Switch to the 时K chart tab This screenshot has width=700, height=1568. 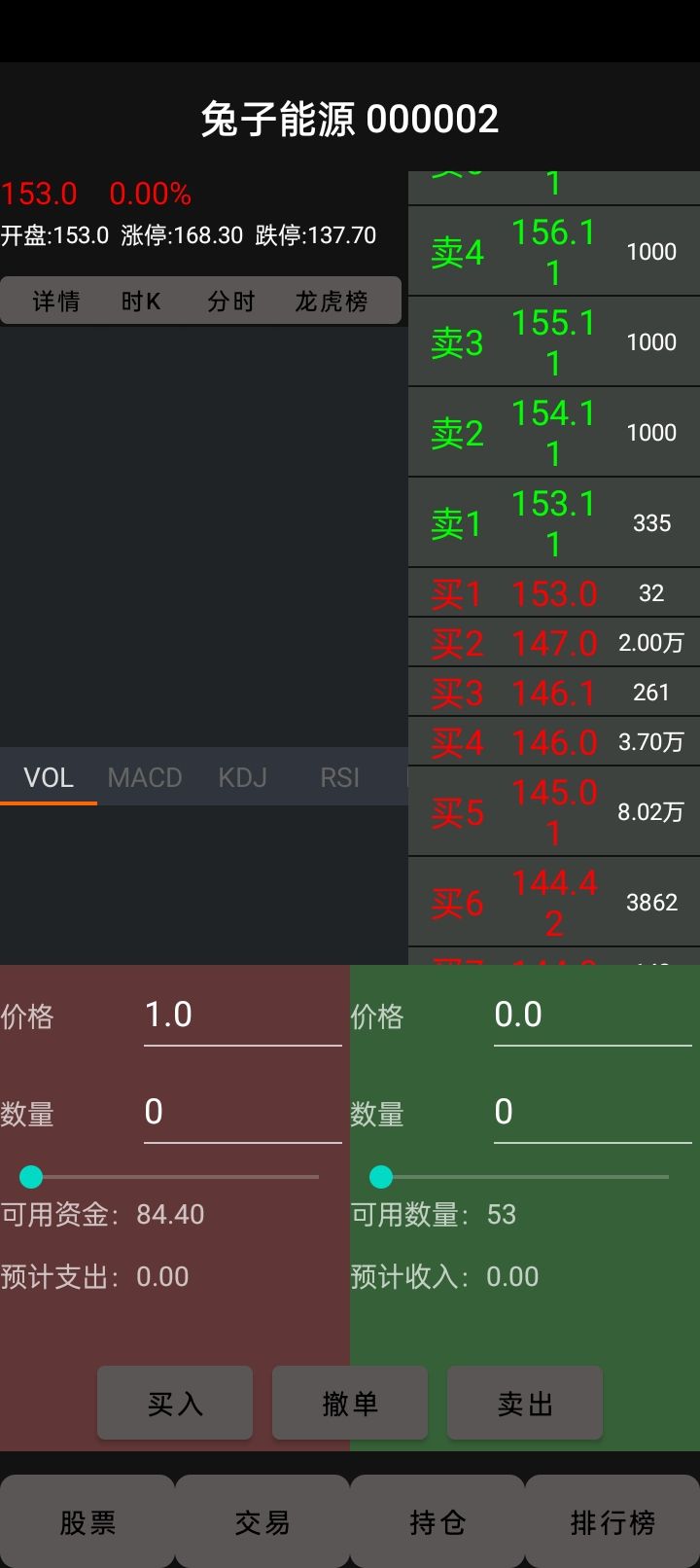pyautogui.click(x=141, y=301)
